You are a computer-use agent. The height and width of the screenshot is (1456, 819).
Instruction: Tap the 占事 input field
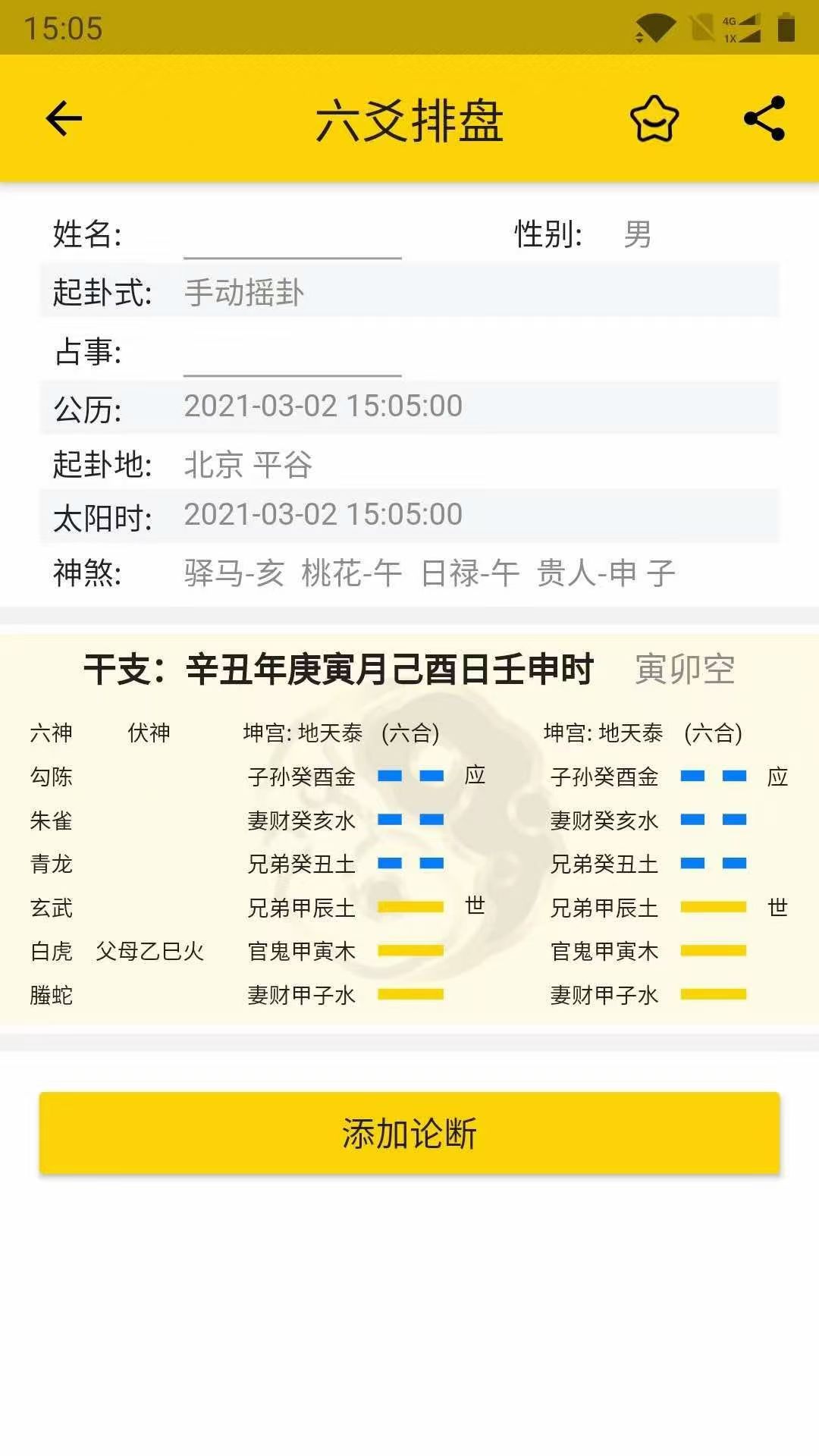click(292, 353)
